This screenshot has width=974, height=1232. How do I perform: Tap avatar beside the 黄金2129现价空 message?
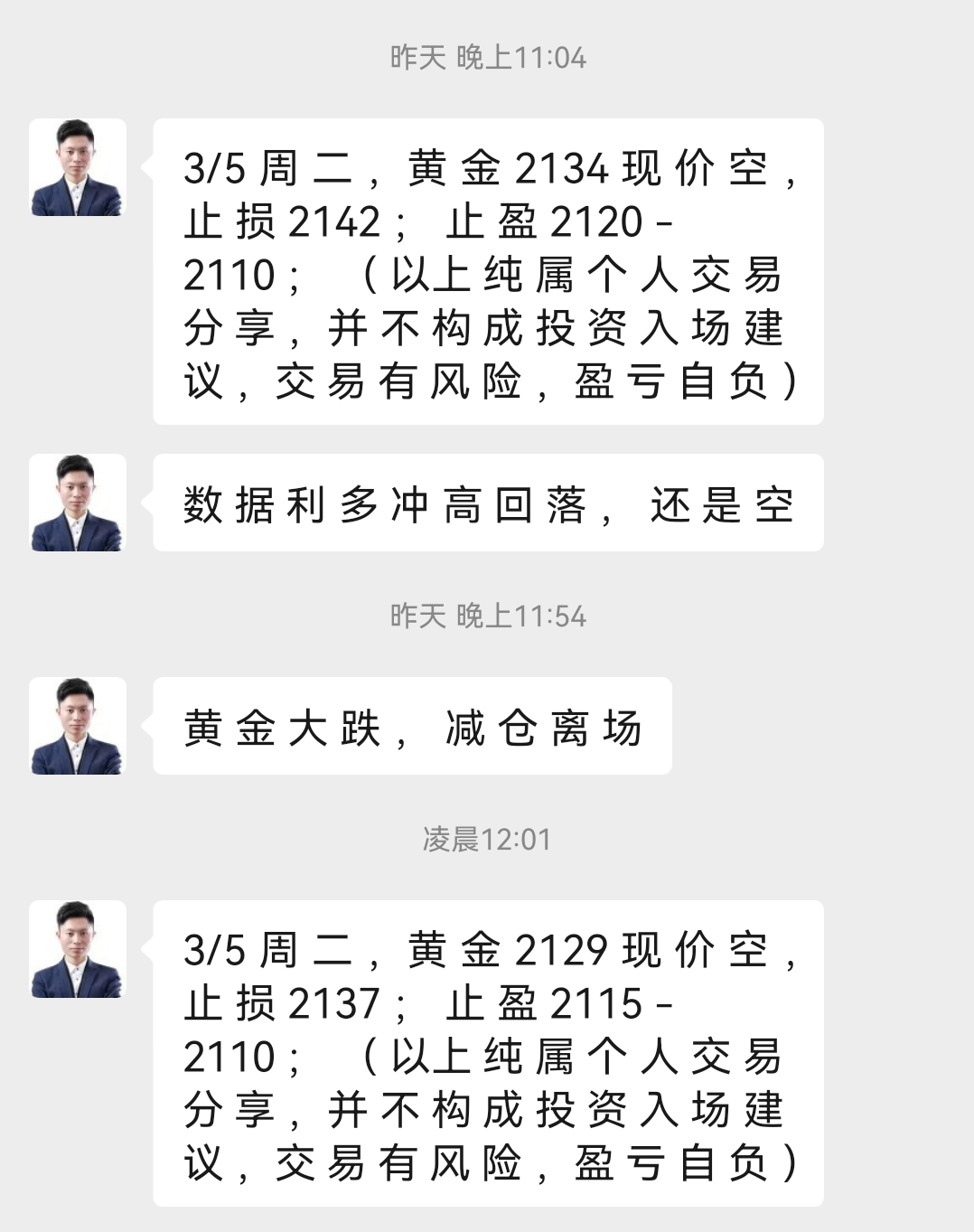[x=77, y=949]
